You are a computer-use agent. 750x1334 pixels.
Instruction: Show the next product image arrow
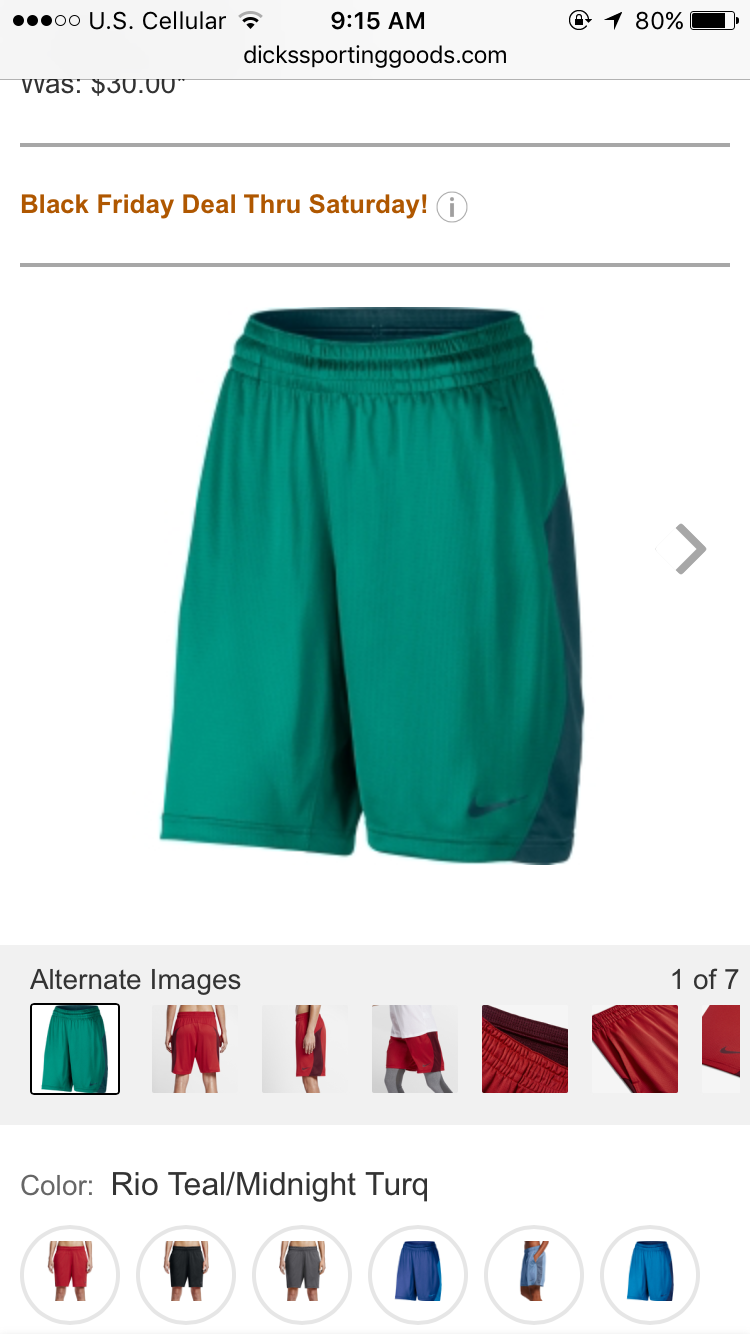(x=690, y=549)
